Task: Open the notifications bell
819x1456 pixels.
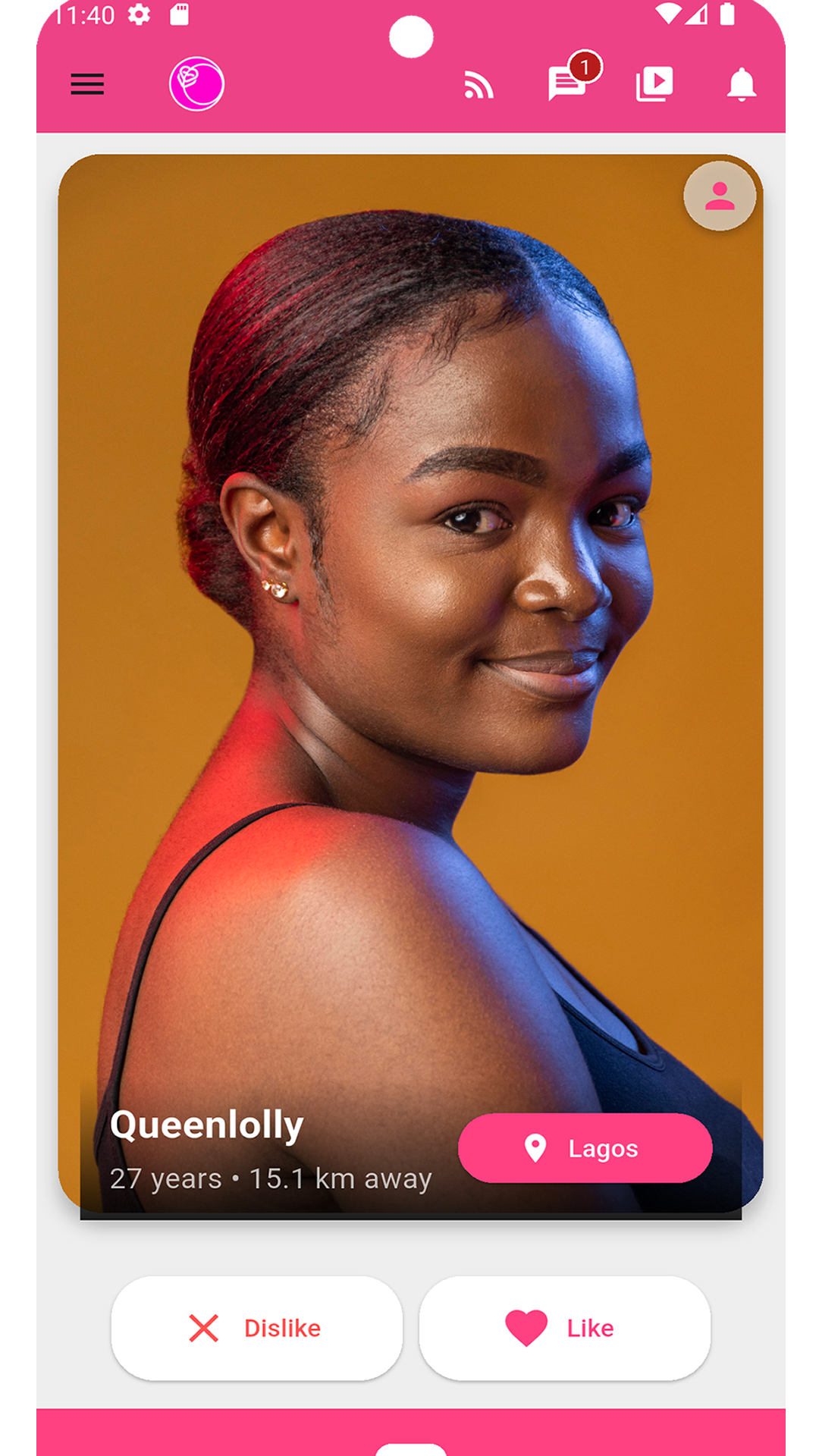Action: 742,84
